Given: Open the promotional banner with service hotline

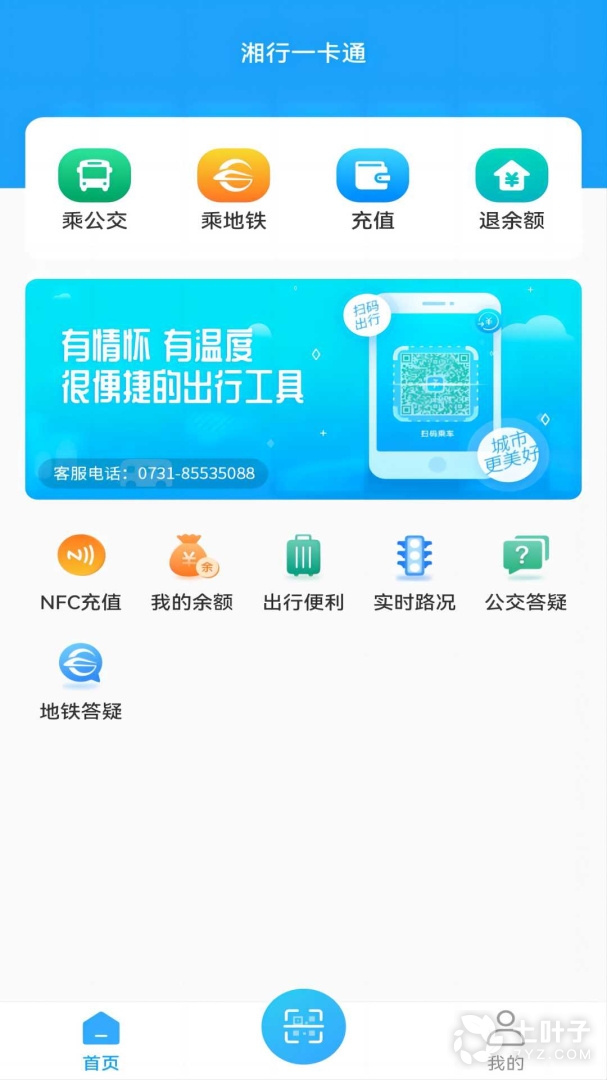Looking at the screenshot, I should coord(303,388).
